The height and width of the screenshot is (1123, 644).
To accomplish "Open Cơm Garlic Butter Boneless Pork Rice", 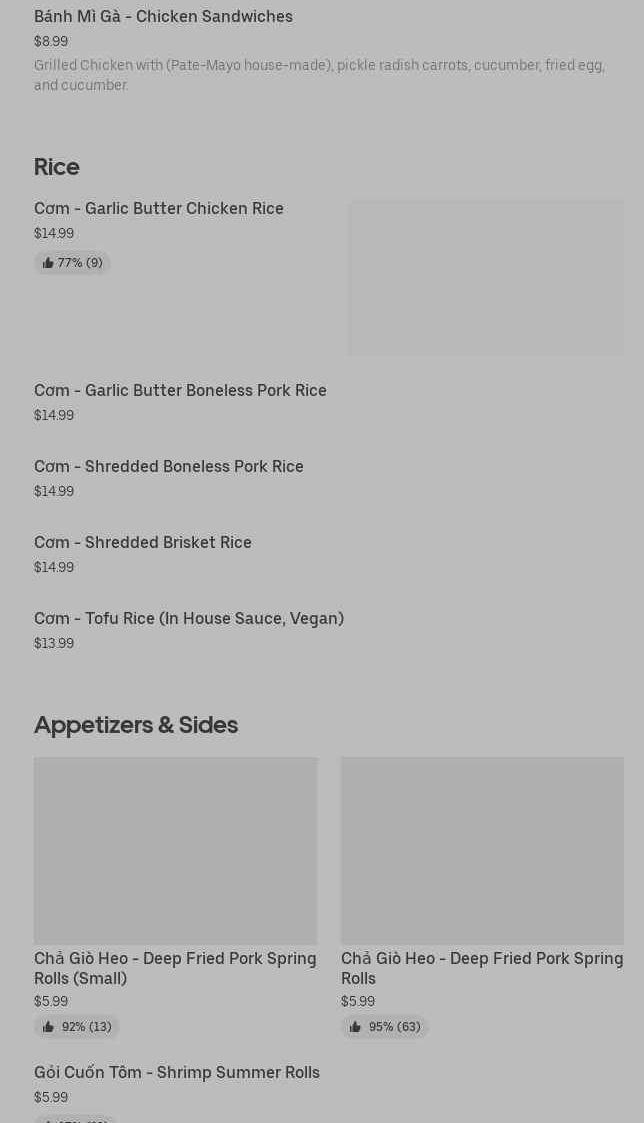I will coord(180,391).
